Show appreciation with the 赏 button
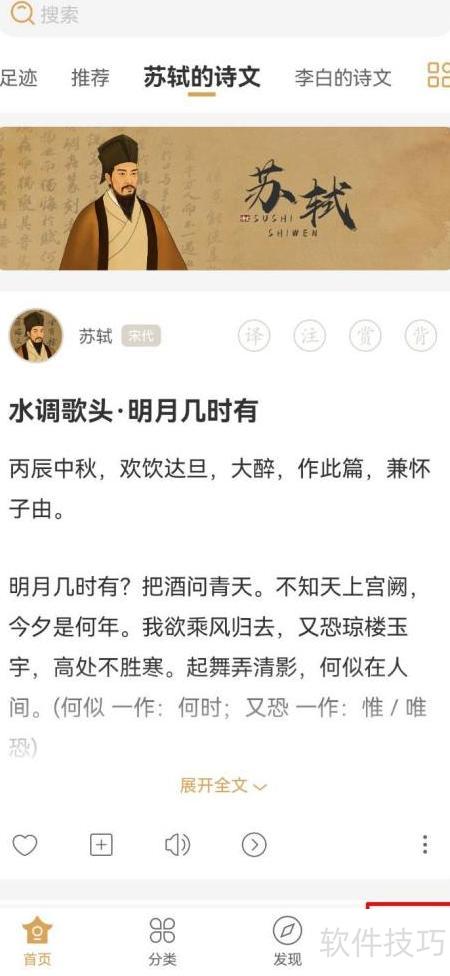 [365, 336]
